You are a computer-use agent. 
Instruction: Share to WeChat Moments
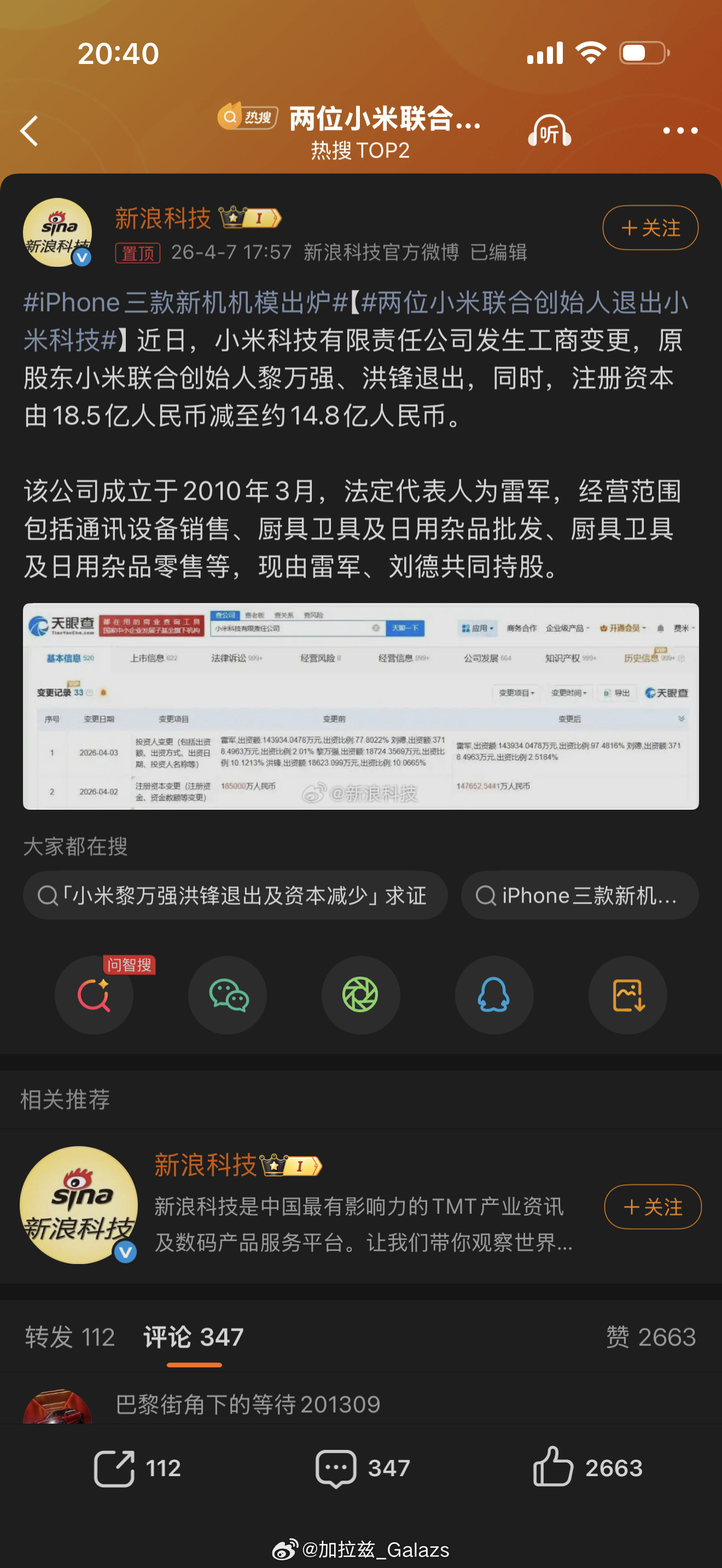(361, 996)
